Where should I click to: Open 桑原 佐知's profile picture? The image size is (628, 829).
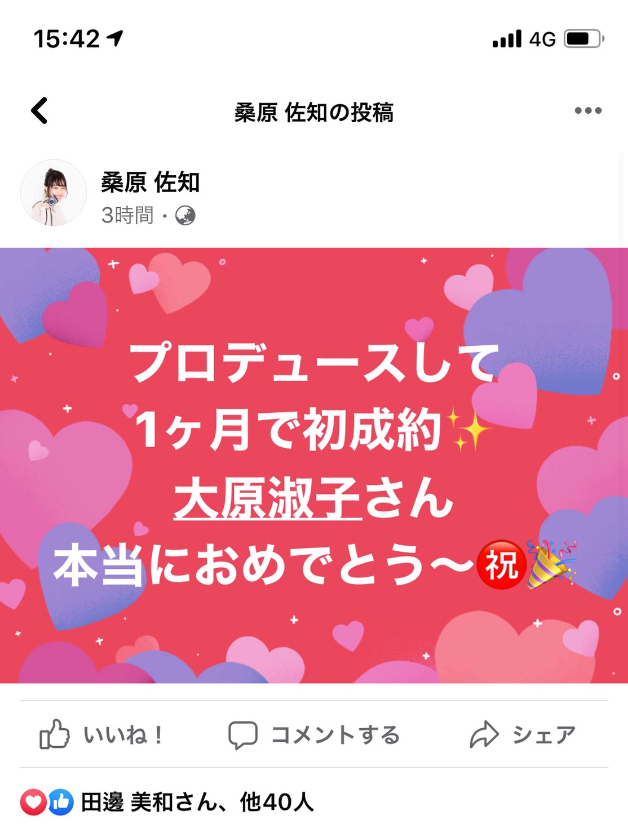(x=53, y=193)
